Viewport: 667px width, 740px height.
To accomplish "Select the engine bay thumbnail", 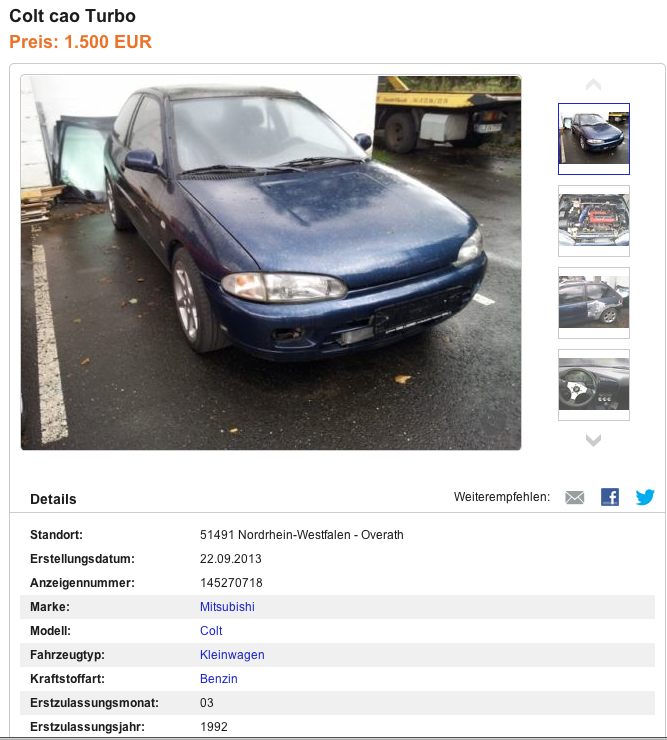I will (593, 221).
